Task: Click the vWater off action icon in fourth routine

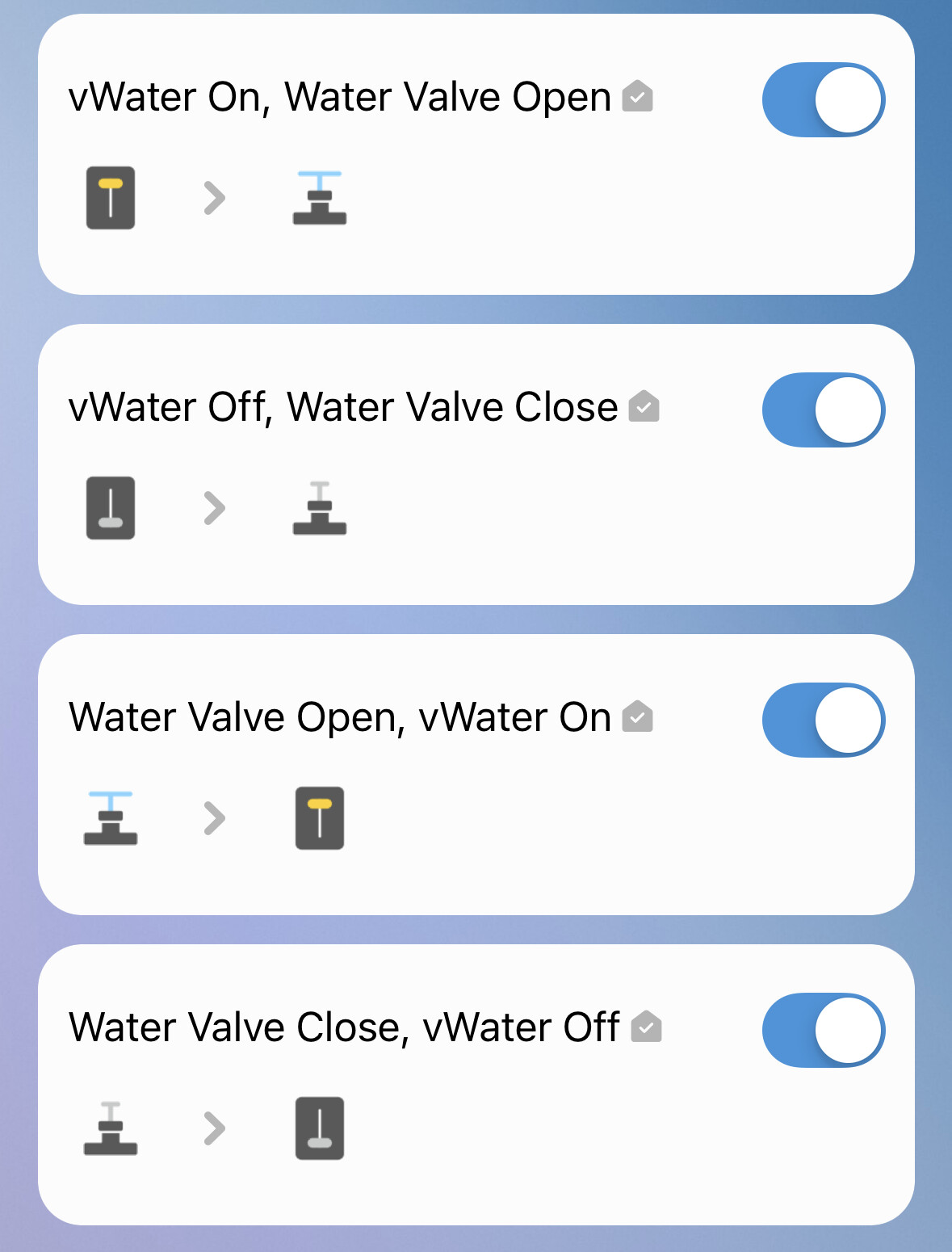Action: click(x=320, y=1129)
